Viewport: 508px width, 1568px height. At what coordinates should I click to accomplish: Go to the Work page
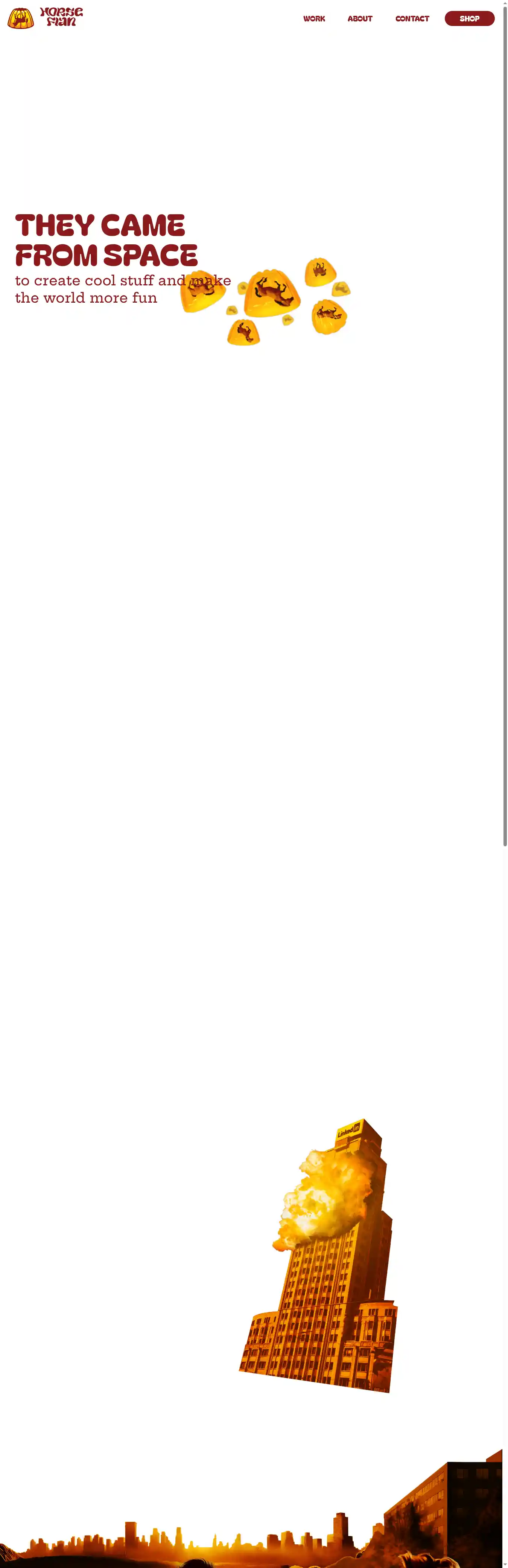(314, 19)
